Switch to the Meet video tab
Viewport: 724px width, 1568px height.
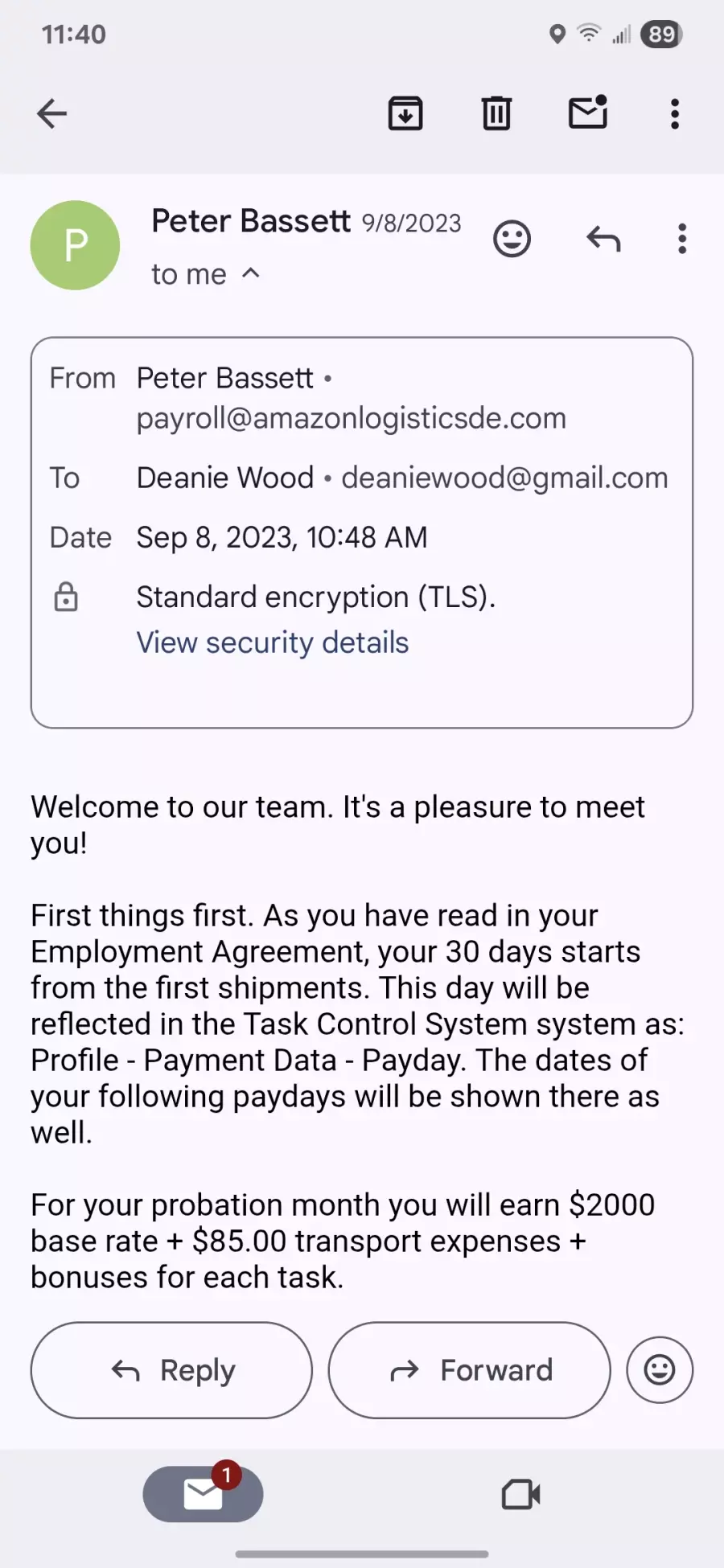pyautogui.click(x=520, y=1495)
